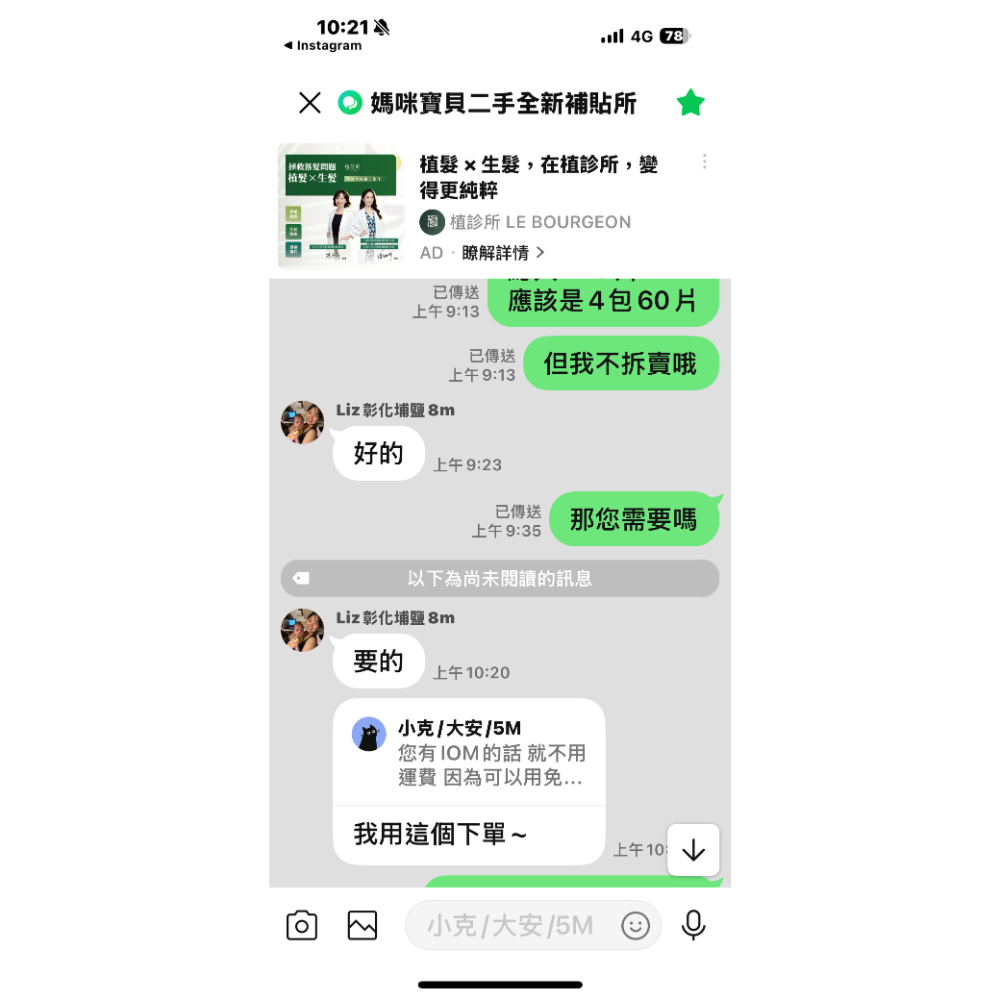
Task: Jump to latest message with down arrow
Action: [x=693, y=850]
